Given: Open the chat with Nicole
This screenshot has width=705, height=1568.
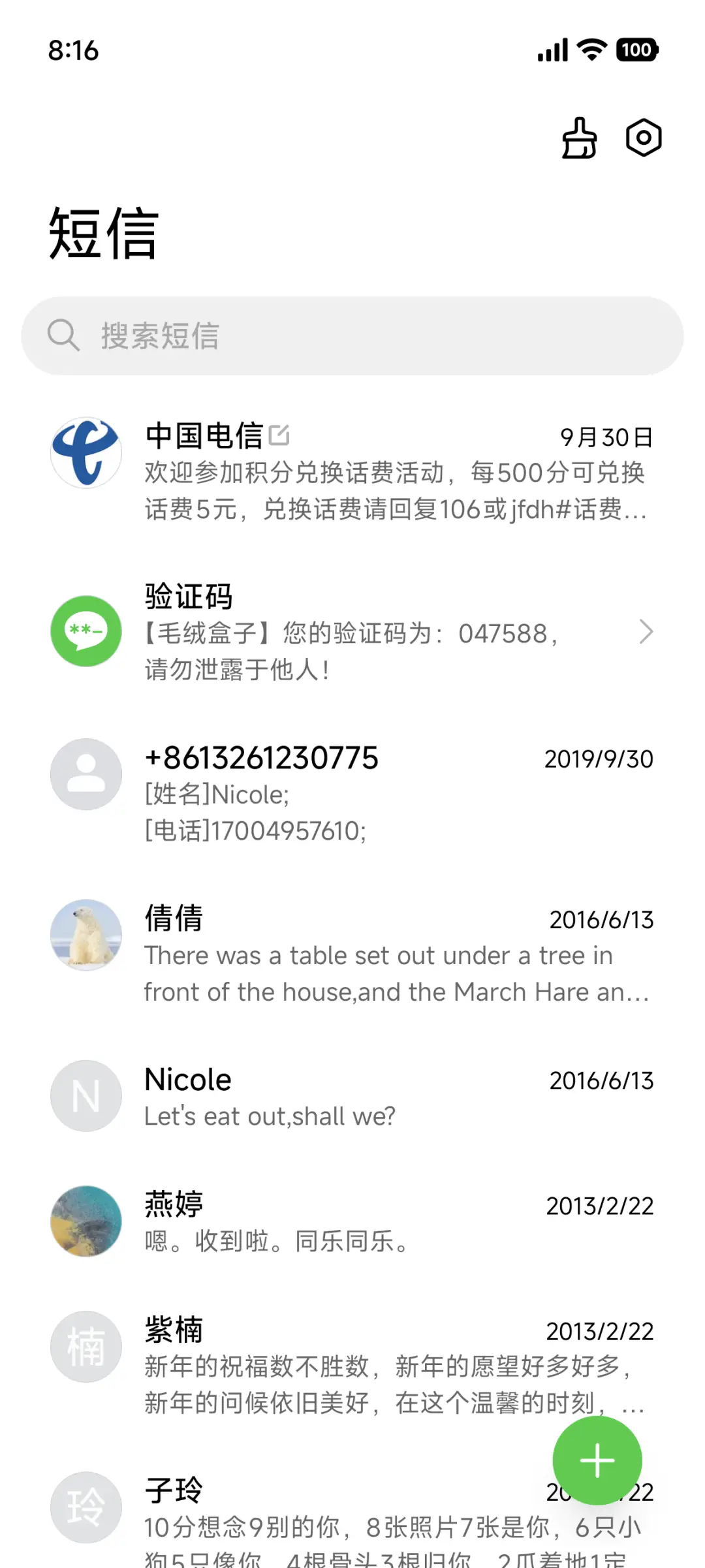Looking at the screenshot, I should 352,1097.
